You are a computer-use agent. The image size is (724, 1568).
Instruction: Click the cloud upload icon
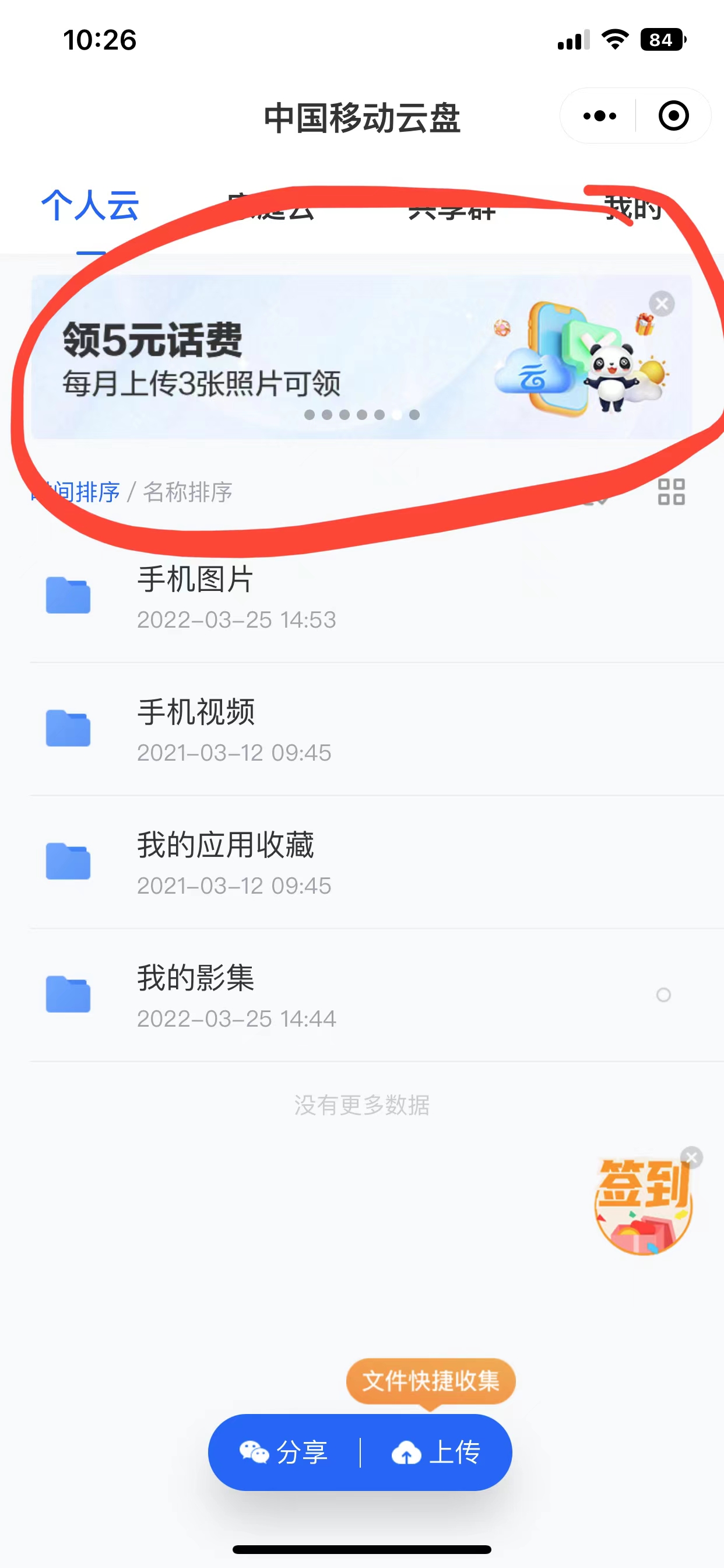(x=407, y=1452)
